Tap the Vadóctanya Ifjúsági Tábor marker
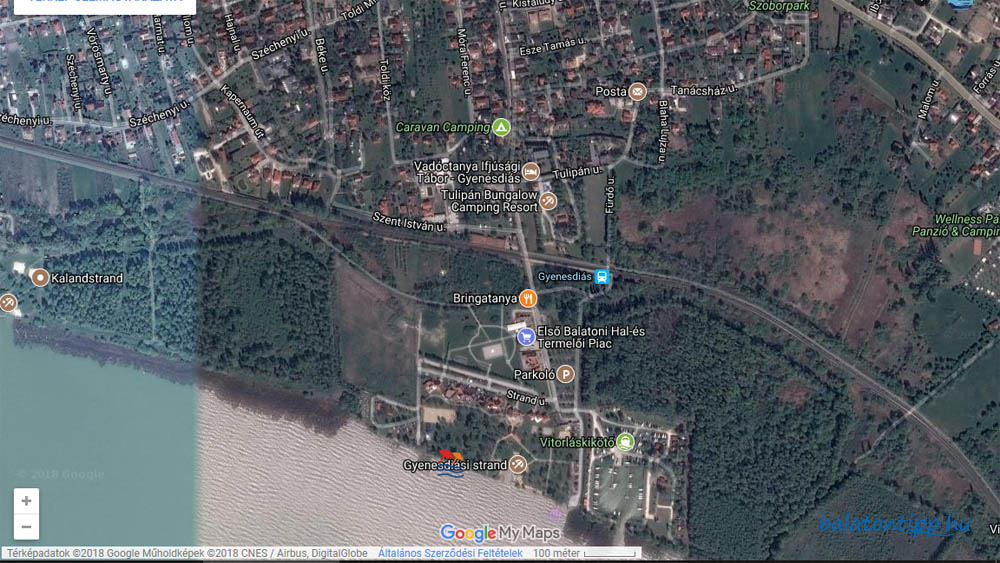 click(x=531, y=172)
